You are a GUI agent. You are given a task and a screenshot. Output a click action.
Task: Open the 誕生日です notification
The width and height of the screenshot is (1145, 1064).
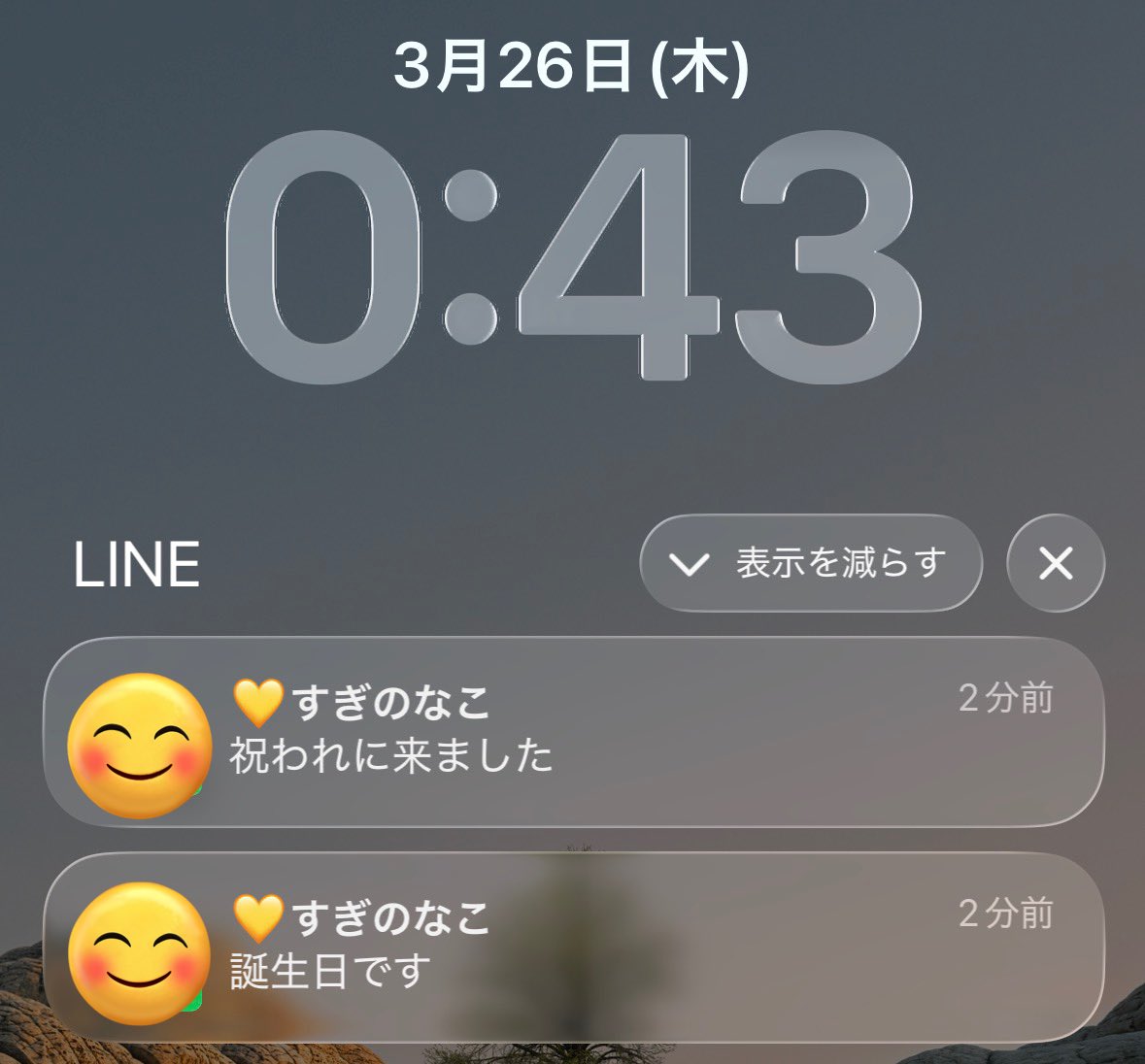[x=573, y=948]
